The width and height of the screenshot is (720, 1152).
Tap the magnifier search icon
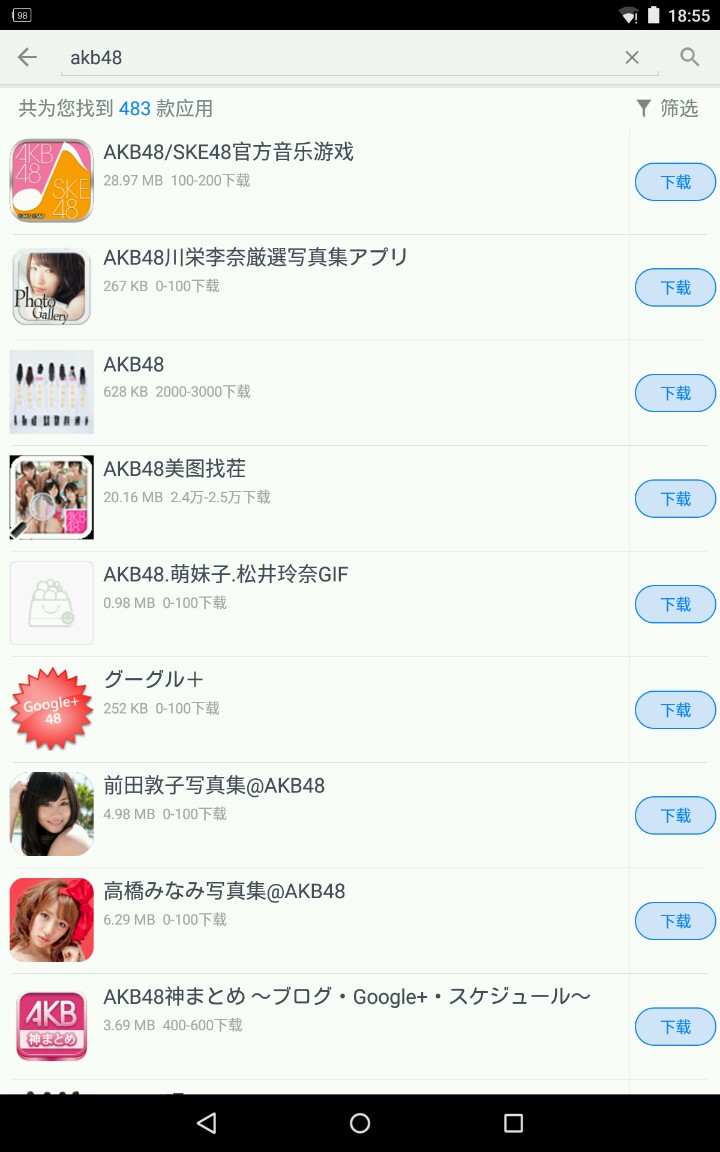pos(690,57)
